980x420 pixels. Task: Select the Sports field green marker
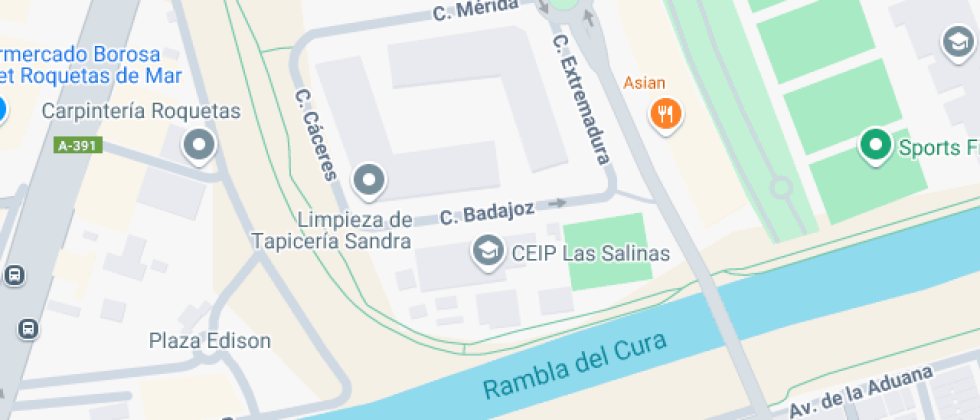[x=876, y=146]
